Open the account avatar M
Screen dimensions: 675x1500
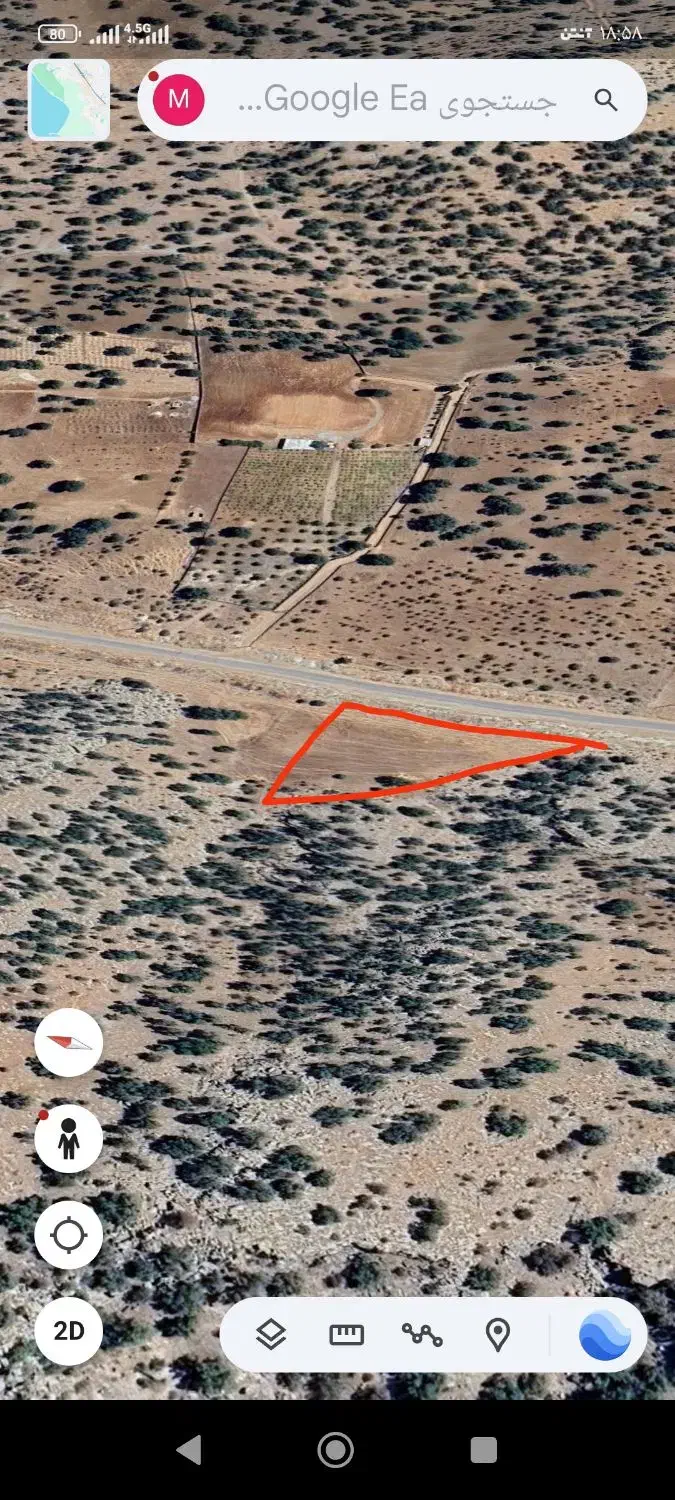[179, 99]
